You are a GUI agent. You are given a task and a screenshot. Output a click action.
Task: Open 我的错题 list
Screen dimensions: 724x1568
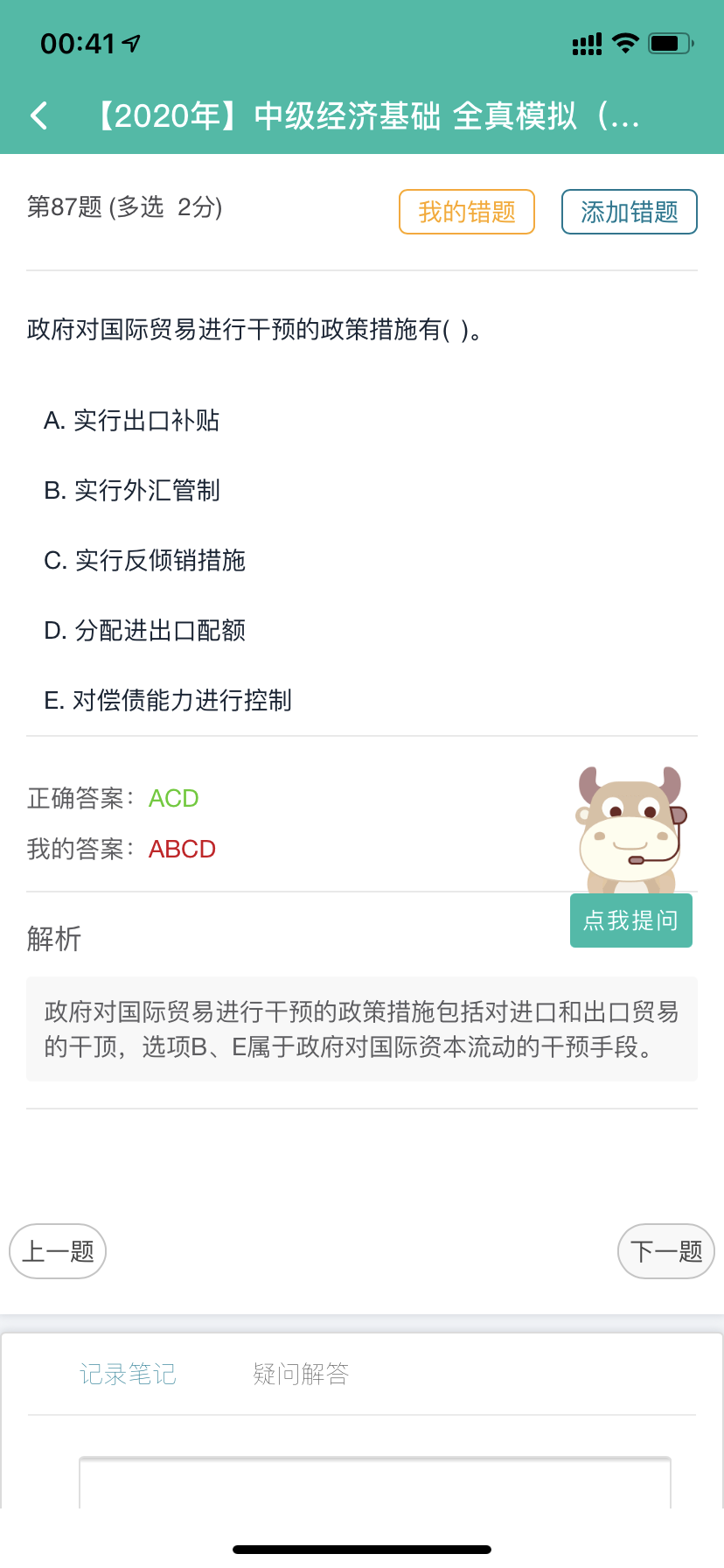click(466, 212)
